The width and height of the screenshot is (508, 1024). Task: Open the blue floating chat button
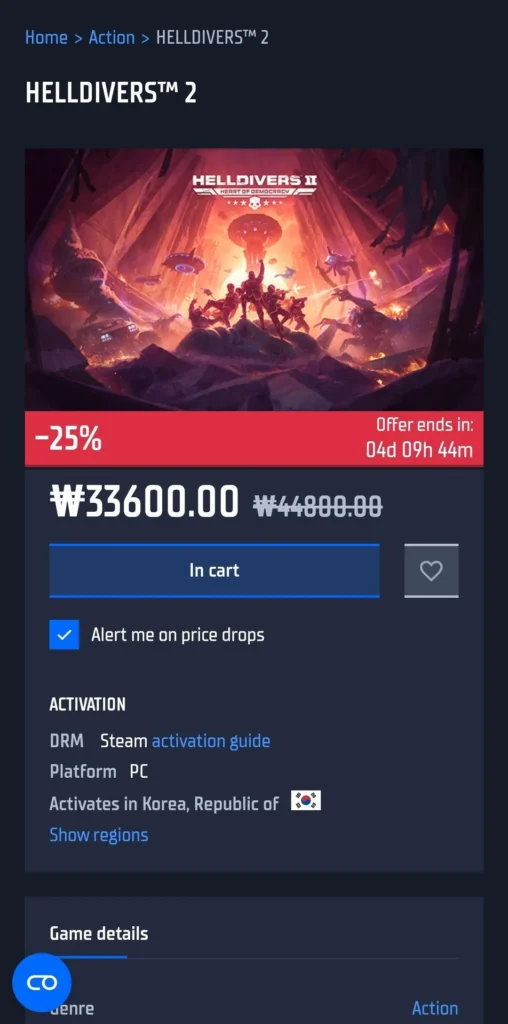[x=42, y=982]
